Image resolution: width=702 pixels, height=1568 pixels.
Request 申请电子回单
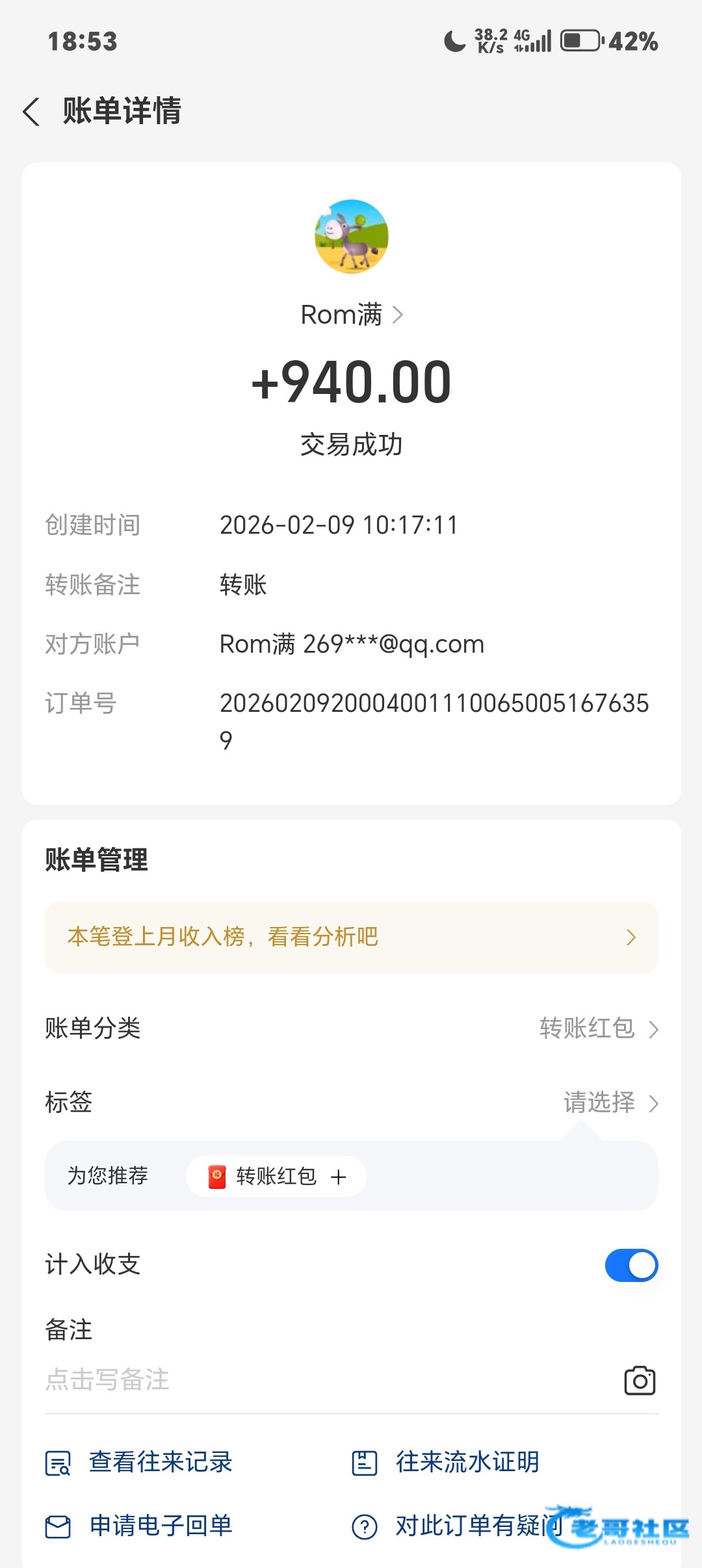[160, 1526]
